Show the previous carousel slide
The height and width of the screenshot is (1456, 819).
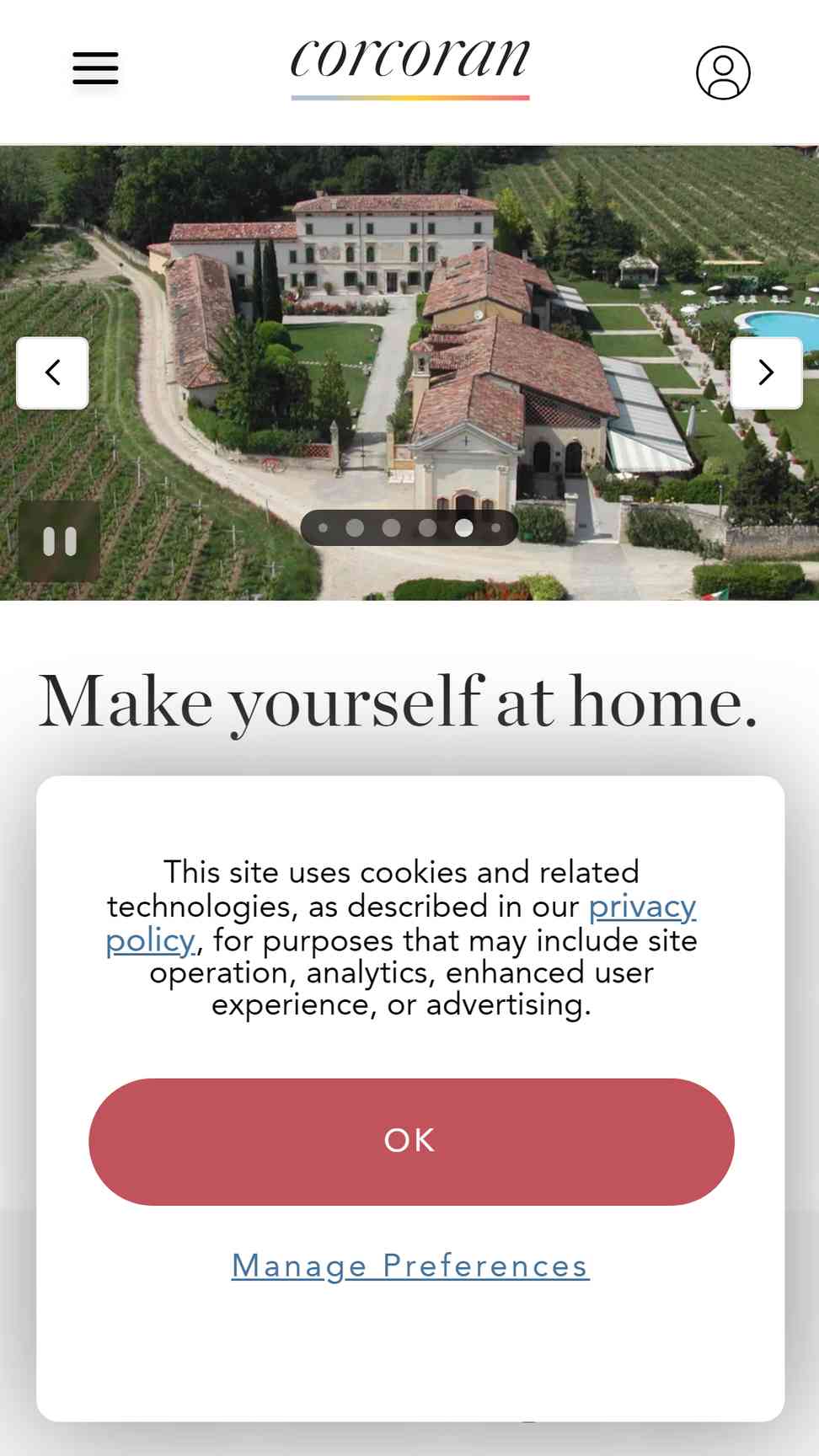52,372
